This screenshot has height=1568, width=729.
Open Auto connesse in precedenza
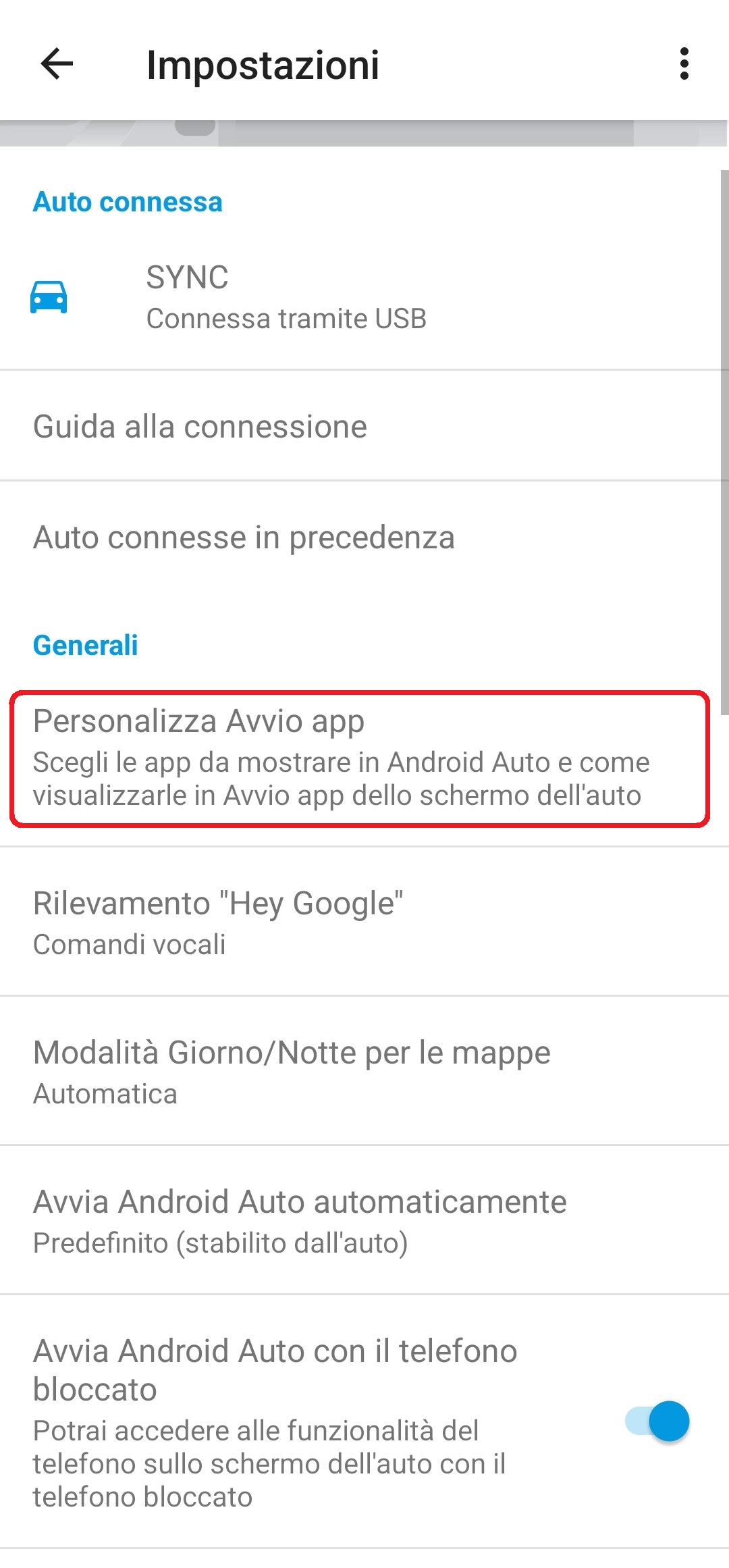[x=243, y=538]
